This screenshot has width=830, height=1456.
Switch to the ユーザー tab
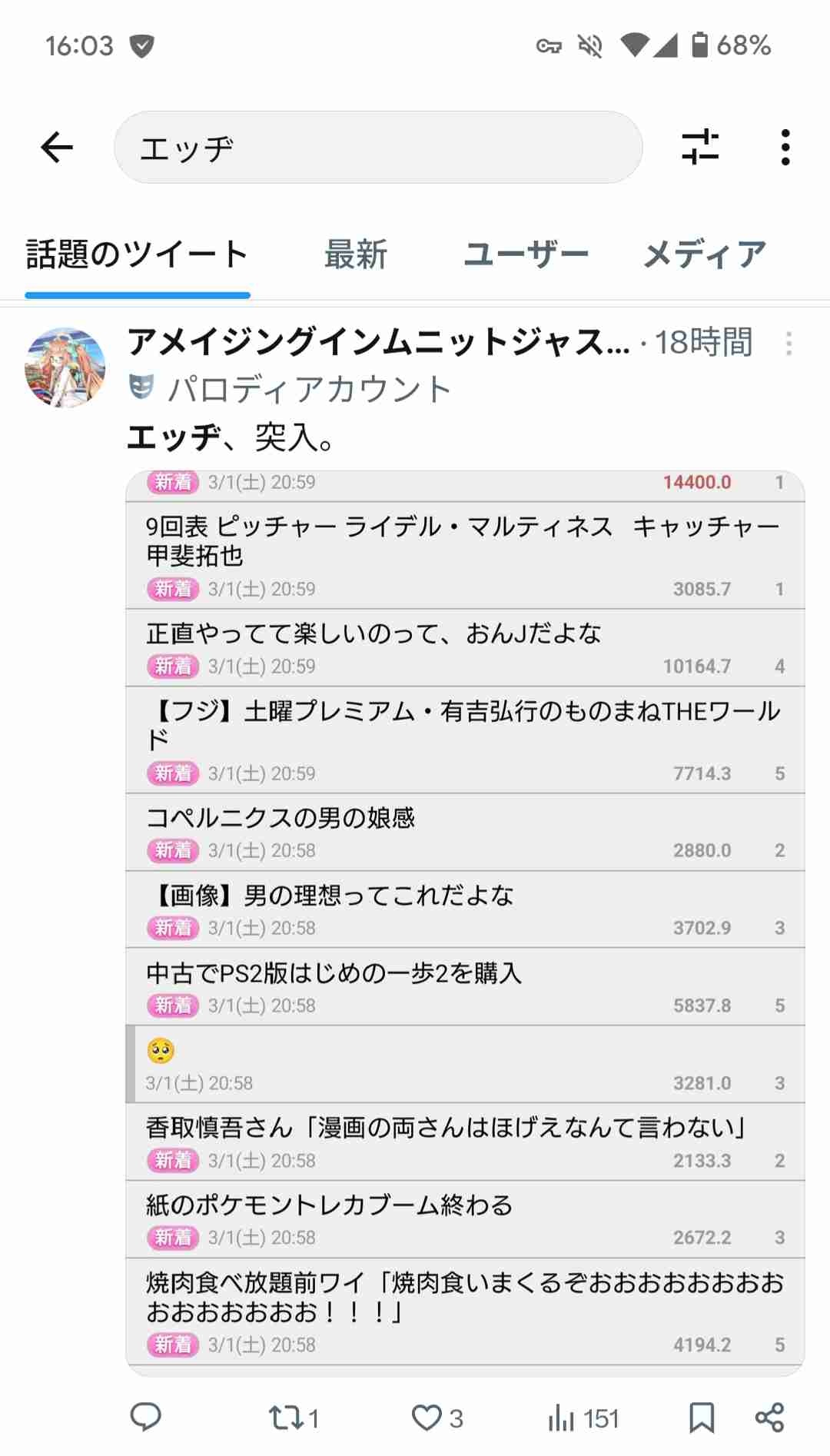pyautogui.click(x=526, y=254)
